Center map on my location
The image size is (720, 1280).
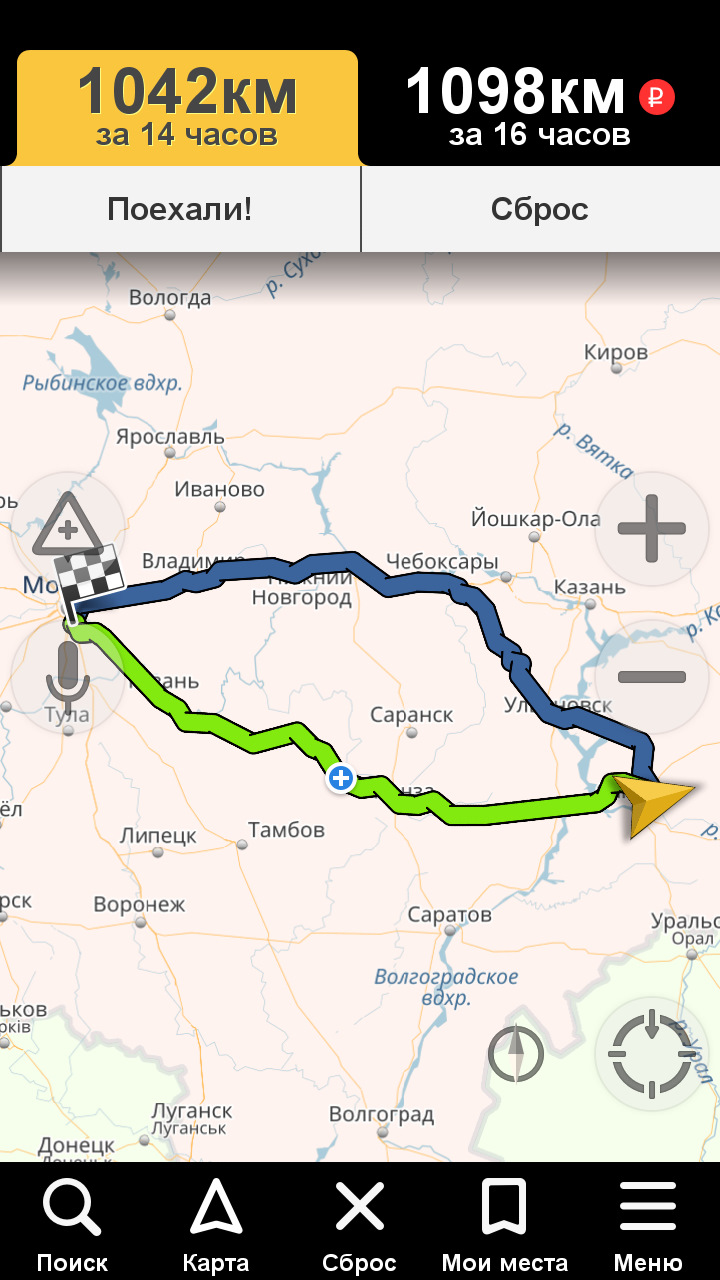click(x=651, y=1054)
